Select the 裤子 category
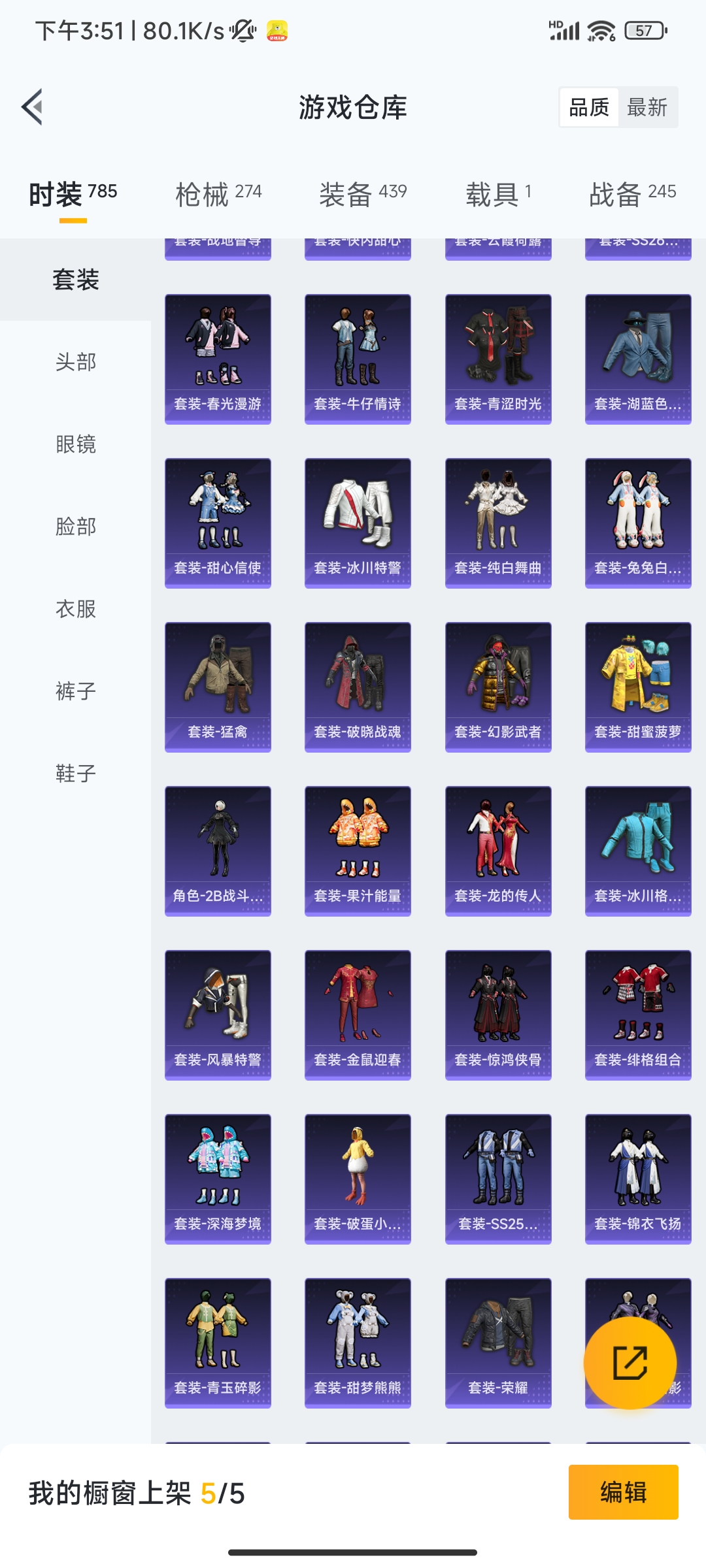The image size is (706, 1568). pyautogui.click(x=76, y=691)
